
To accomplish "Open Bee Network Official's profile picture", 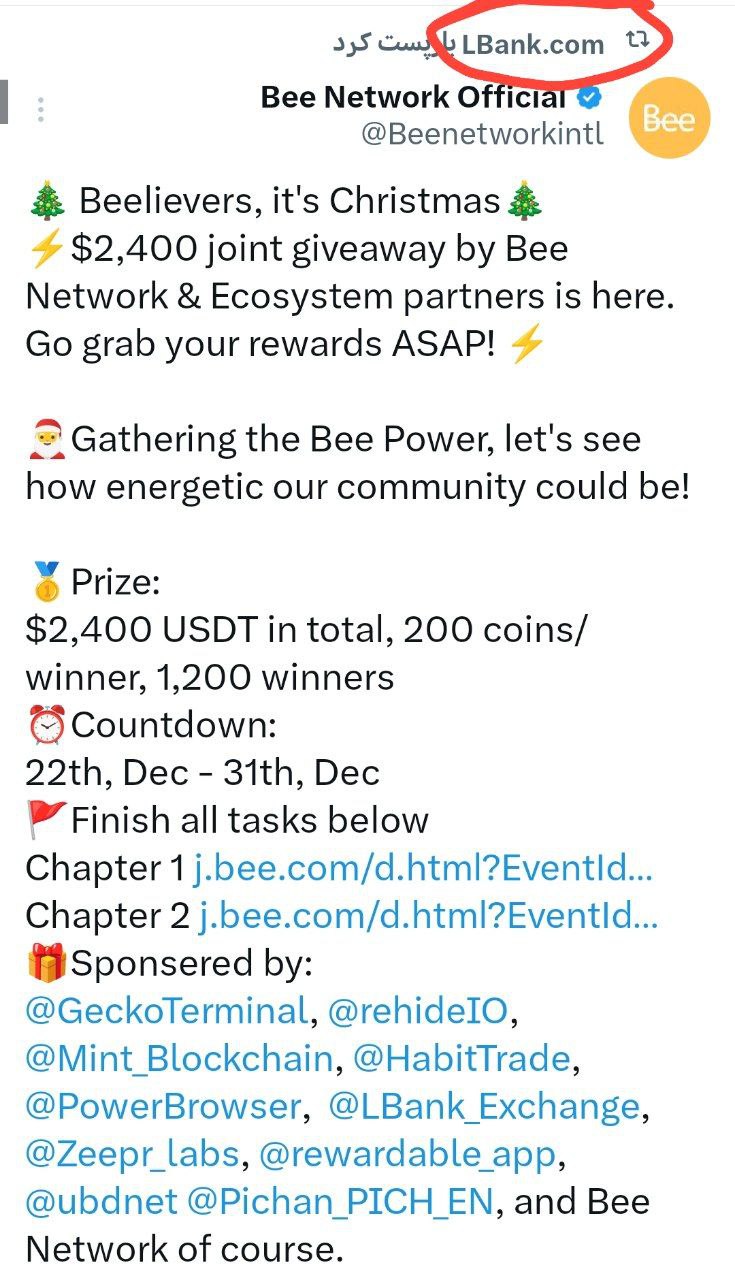I will point(669,119).
